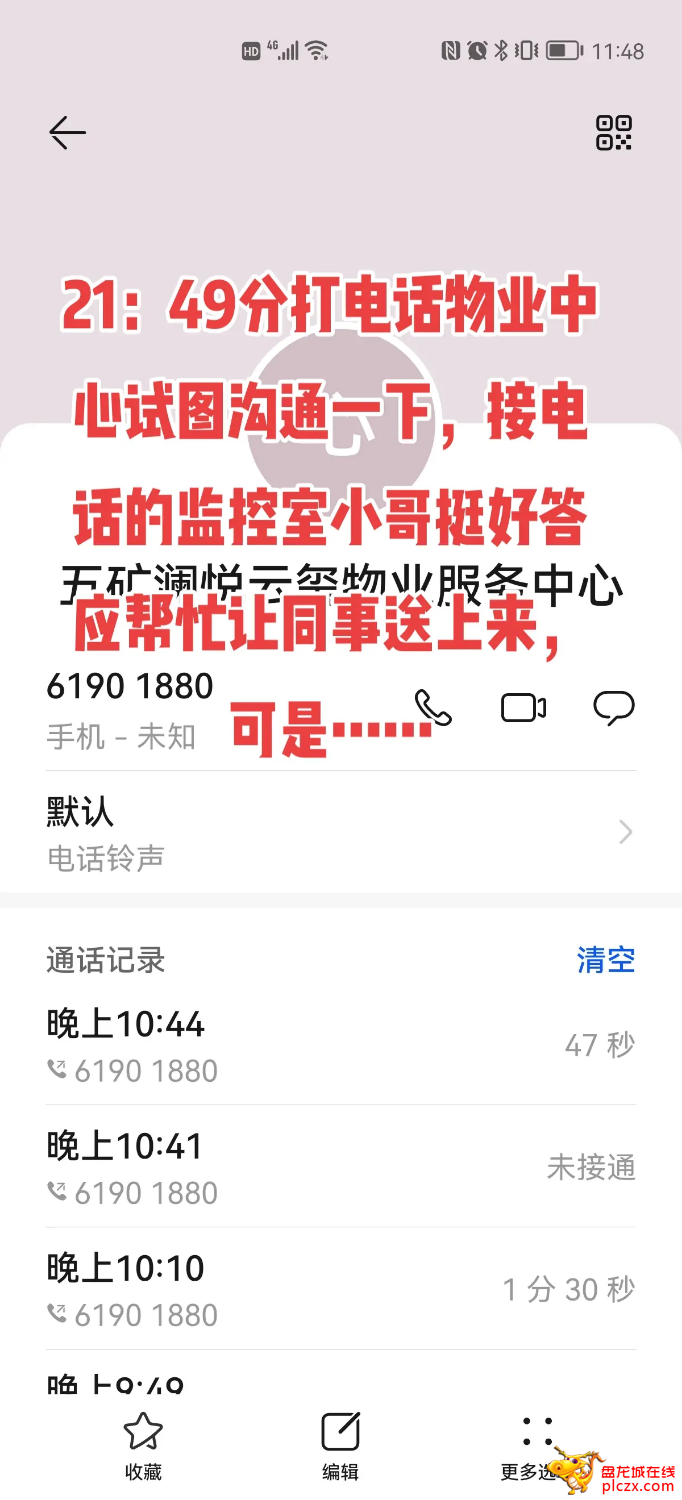Image resolution: width=682 pixels, height=1500 pixels.
Task: Open the 晚上10:41 missed call record
Action: (x=340, y=1167)
